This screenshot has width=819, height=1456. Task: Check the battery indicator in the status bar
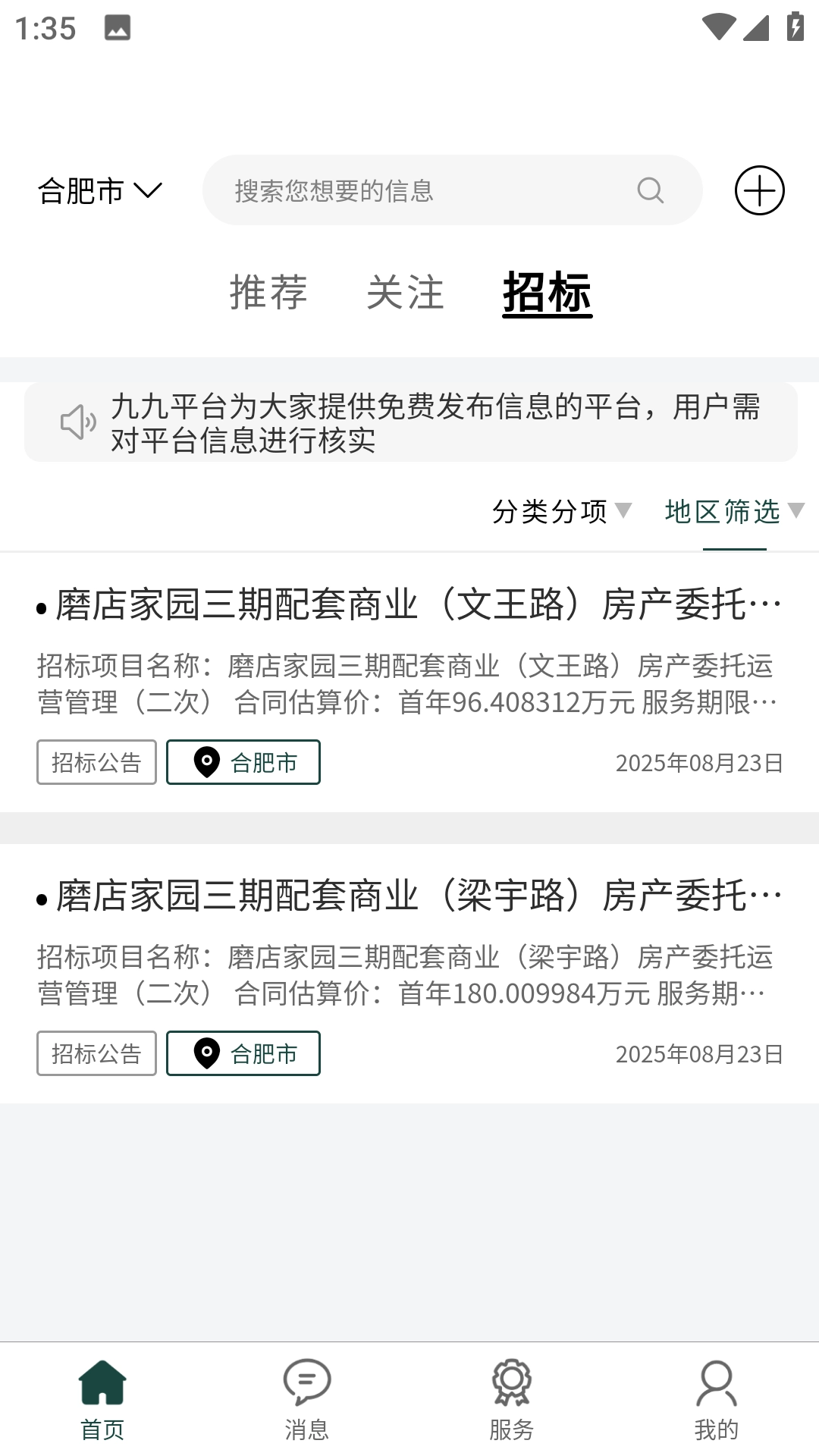tap(794, 28)
